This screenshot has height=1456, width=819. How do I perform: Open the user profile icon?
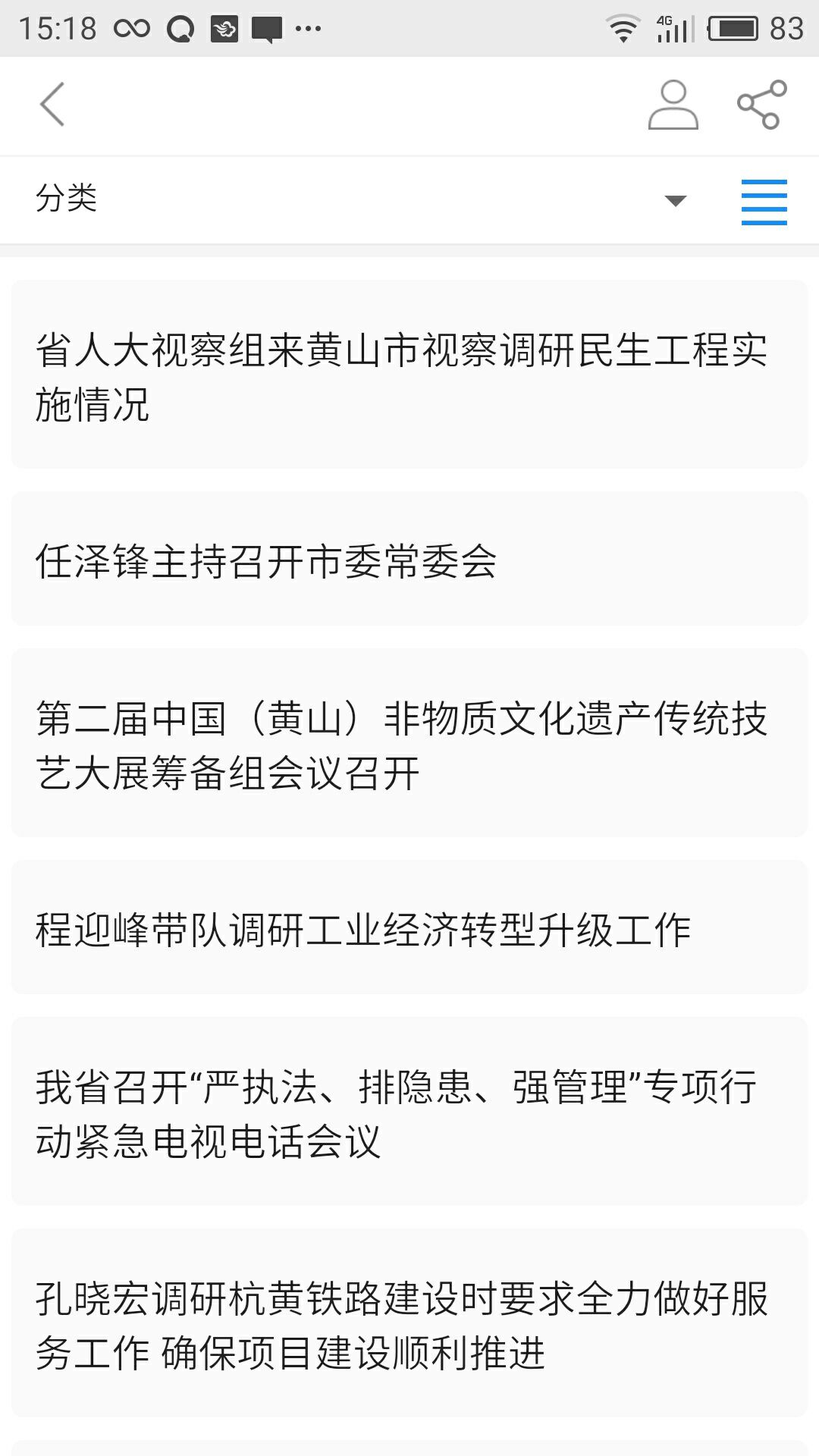click(x=673, y=105)
